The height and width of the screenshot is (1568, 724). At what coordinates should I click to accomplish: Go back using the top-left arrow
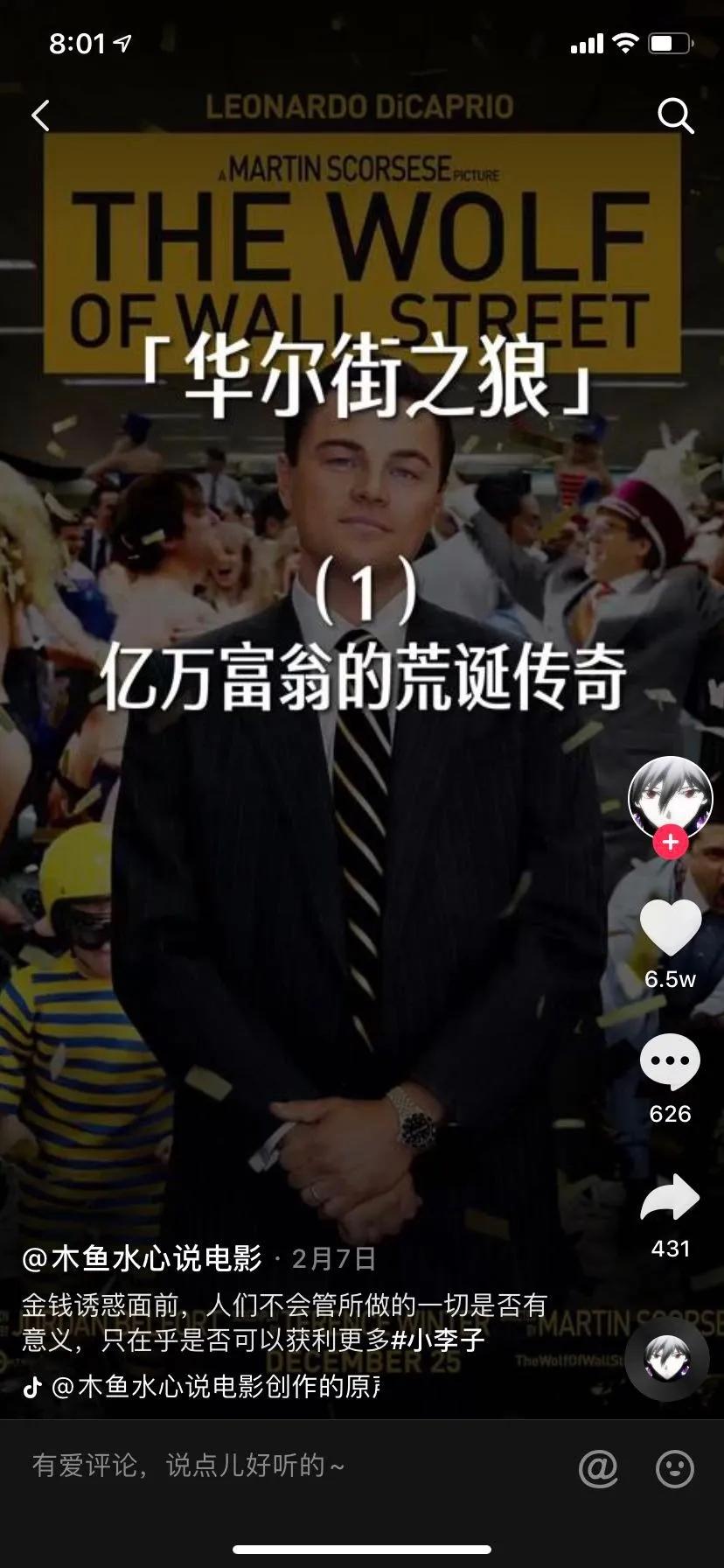[41, 115]
